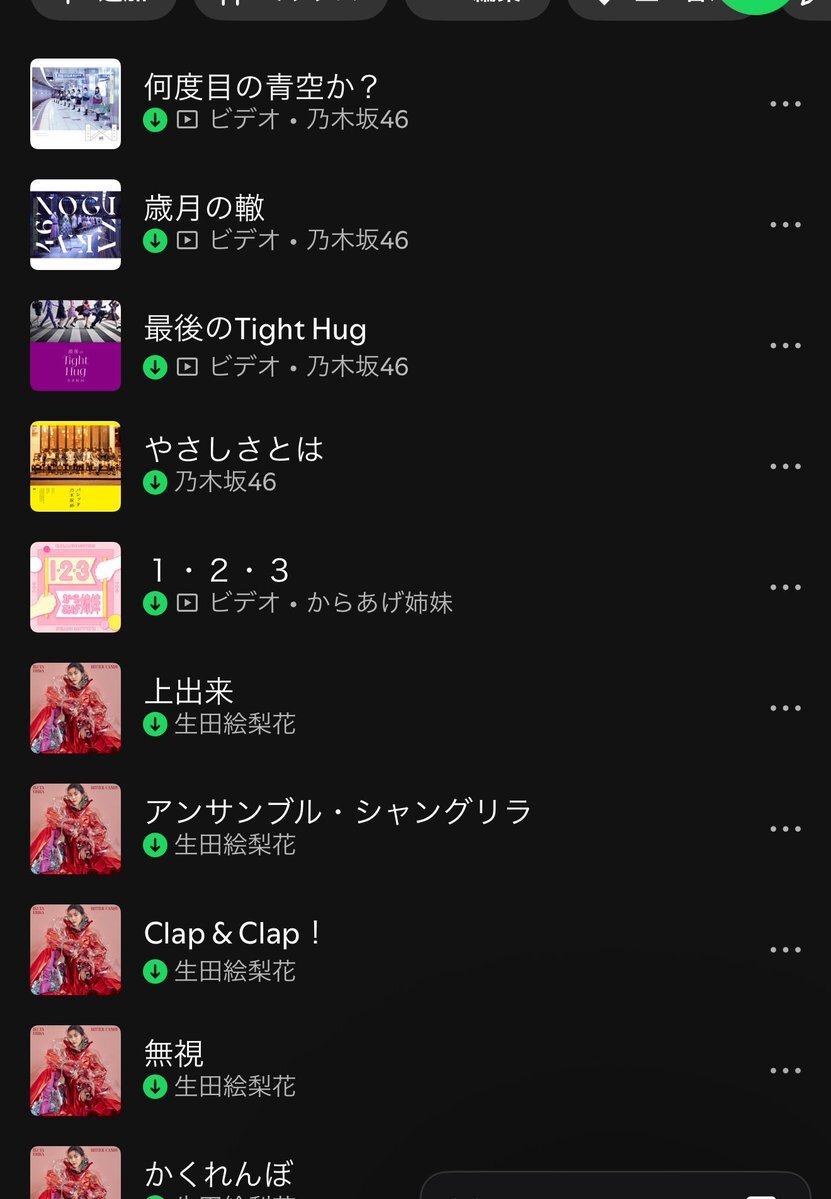
Task: Open more options for 歳月の轍
Action: [x=785, y=225]
